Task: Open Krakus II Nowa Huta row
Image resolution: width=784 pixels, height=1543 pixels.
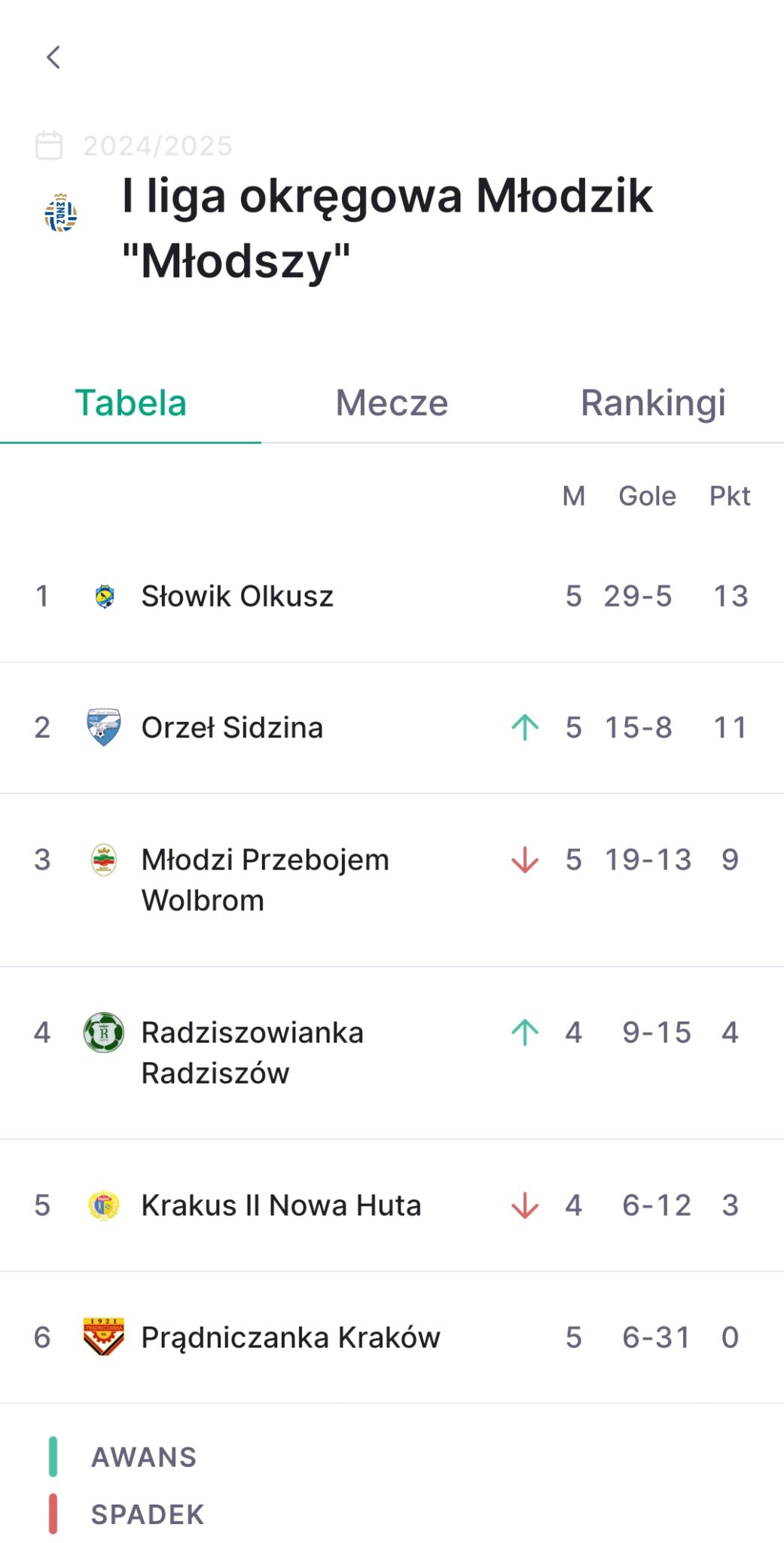Action: coord(392,1205)
